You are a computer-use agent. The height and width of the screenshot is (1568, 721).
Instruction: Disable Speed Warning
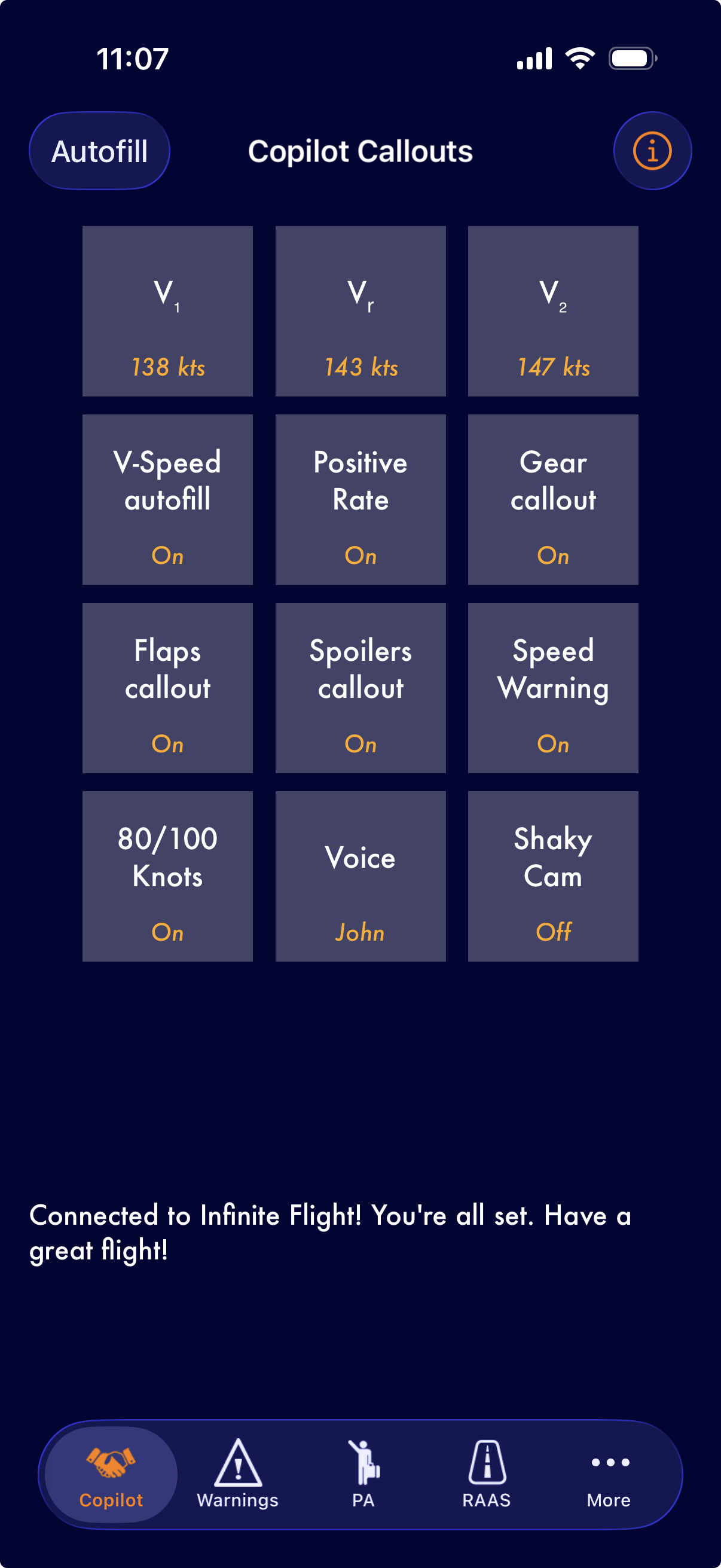pyautogui.click(x=552, y=688)
